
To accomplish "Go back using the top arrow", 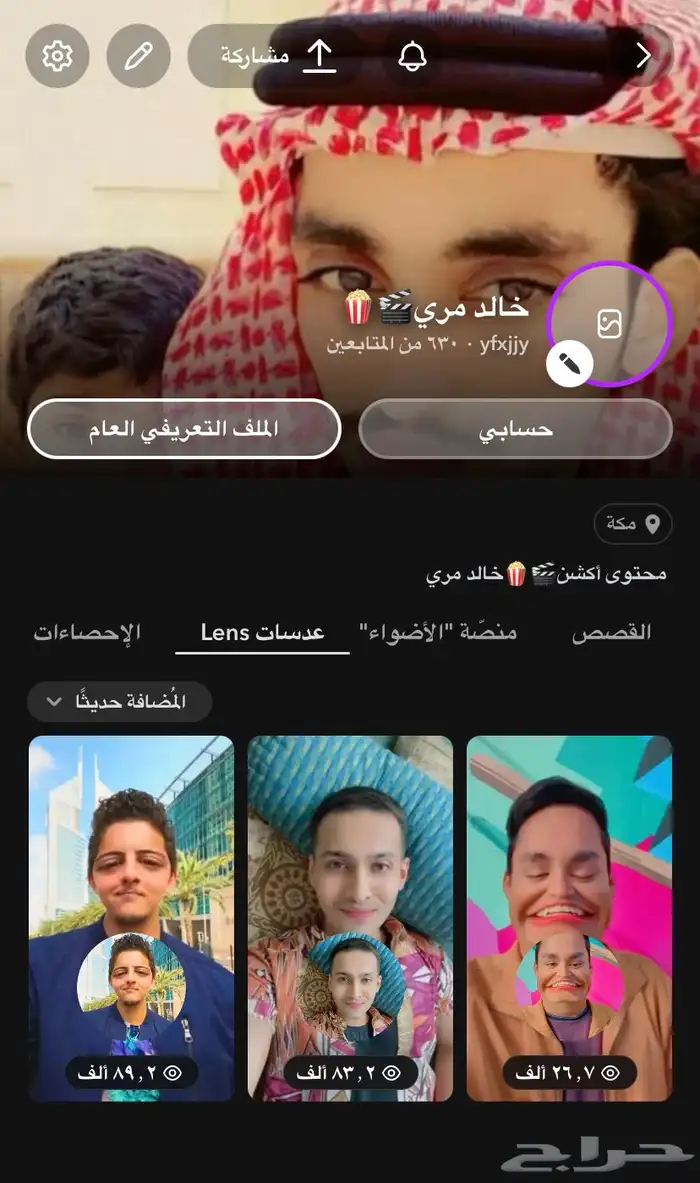I will point(643,56).
